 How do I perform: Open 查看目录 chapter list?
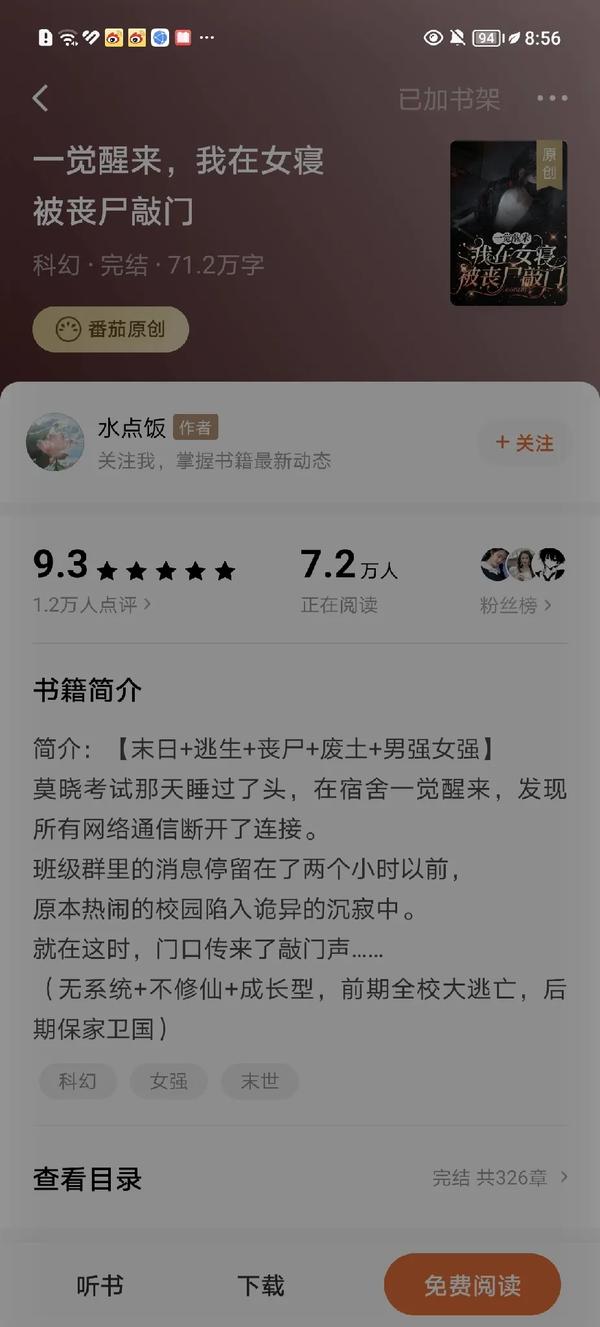300,1178
